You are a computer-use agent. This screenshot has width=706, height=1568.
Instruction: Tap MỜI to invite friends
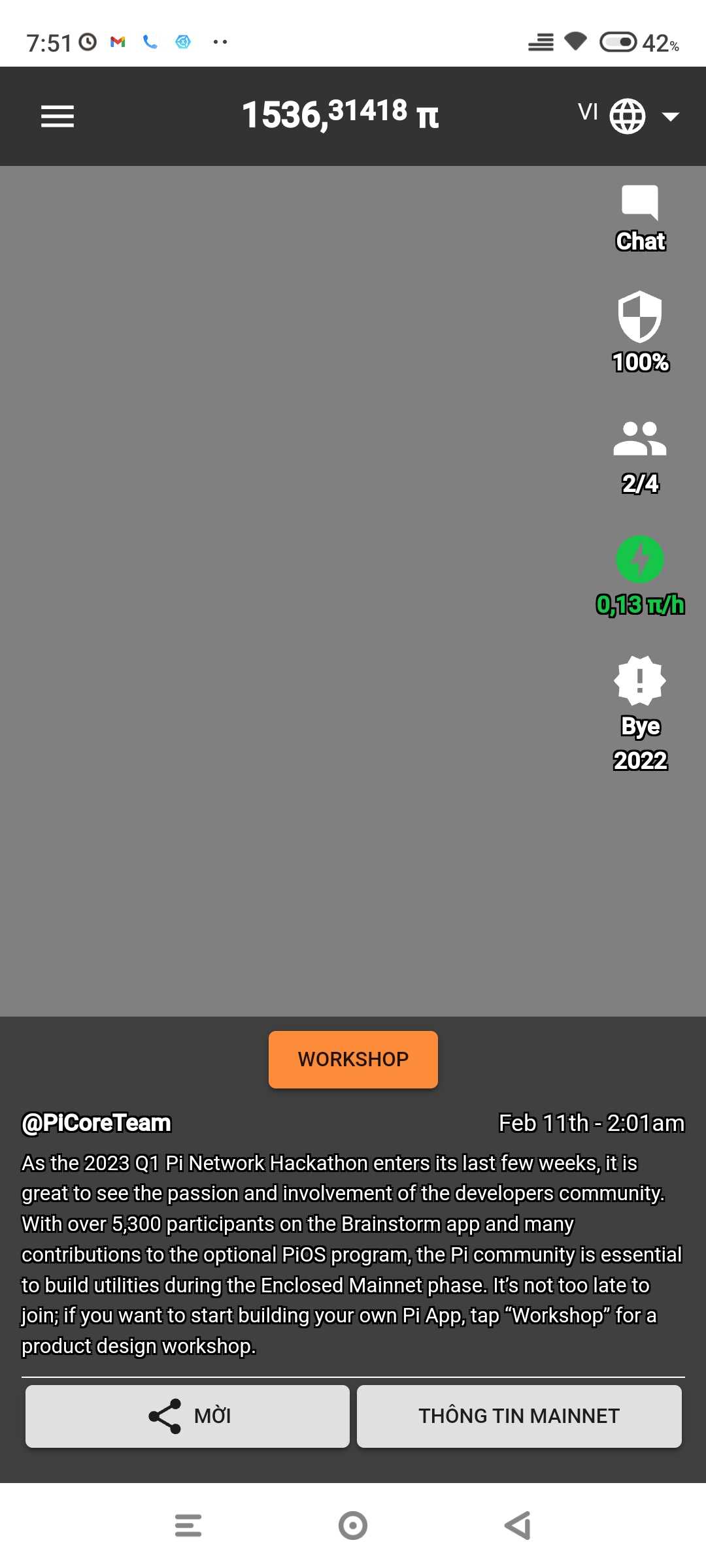188,1416
